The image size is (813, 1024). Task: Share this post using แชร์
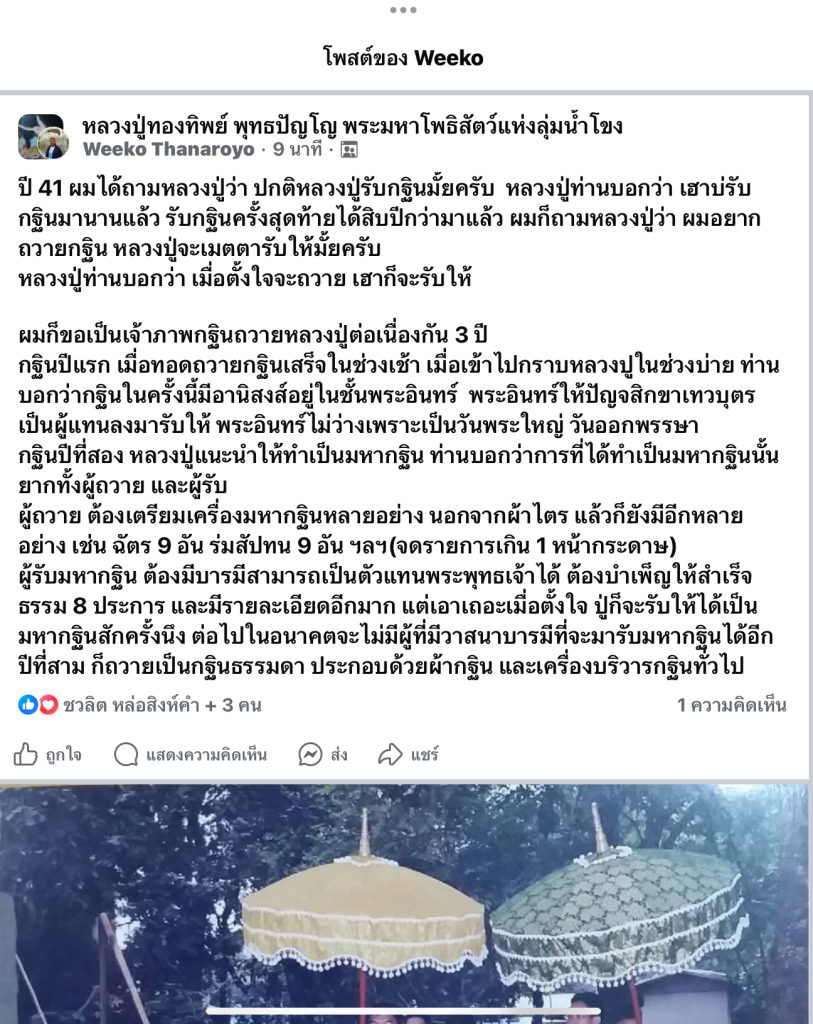pos(409,755)
